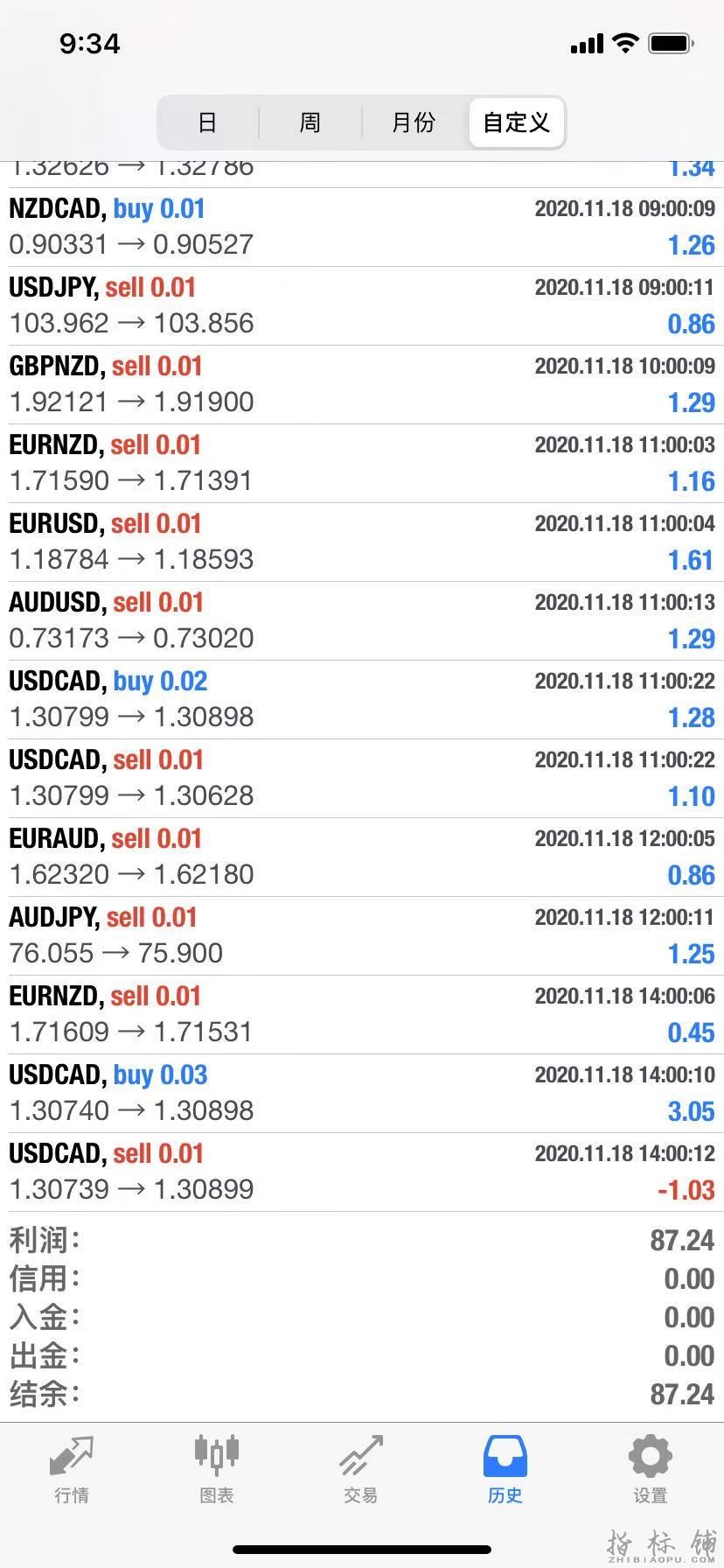Screen dimensions: 724x1568
Task: Switch to the 月份 period tab
Action: tap(414, 122)
